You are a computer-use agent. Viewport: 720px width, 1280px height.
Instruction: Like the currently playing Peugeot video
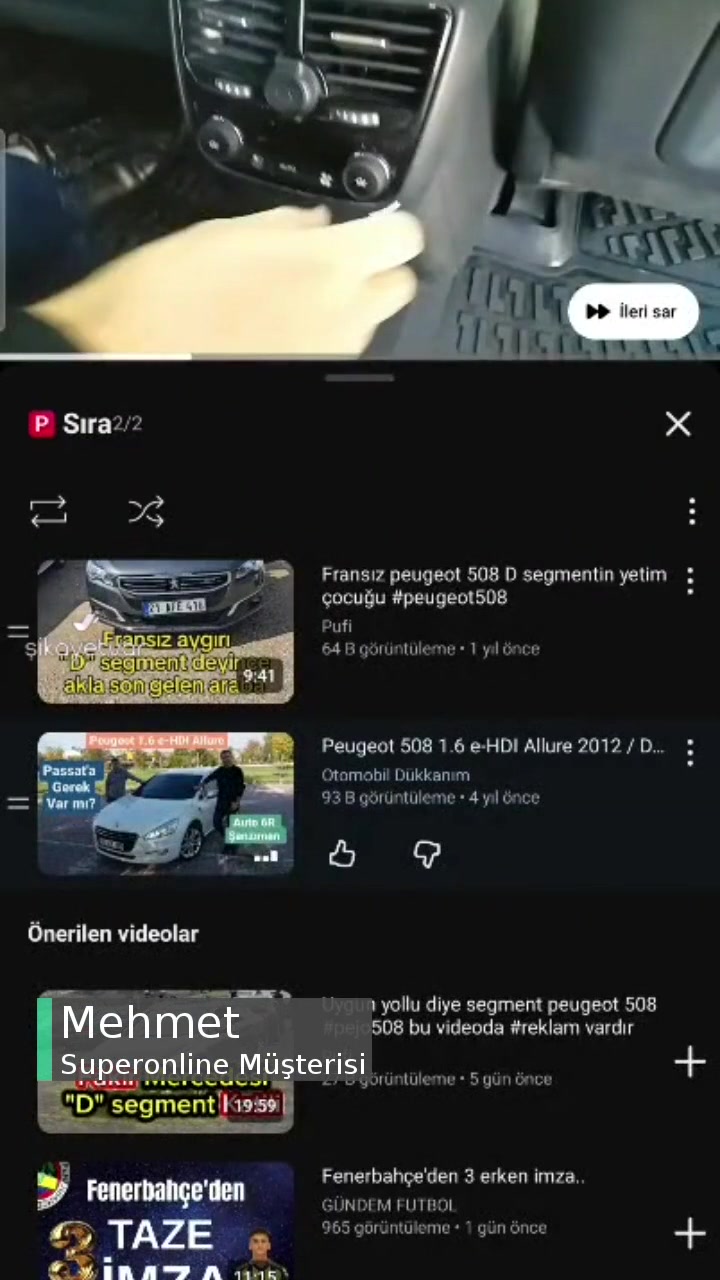(x=342, y=853)
